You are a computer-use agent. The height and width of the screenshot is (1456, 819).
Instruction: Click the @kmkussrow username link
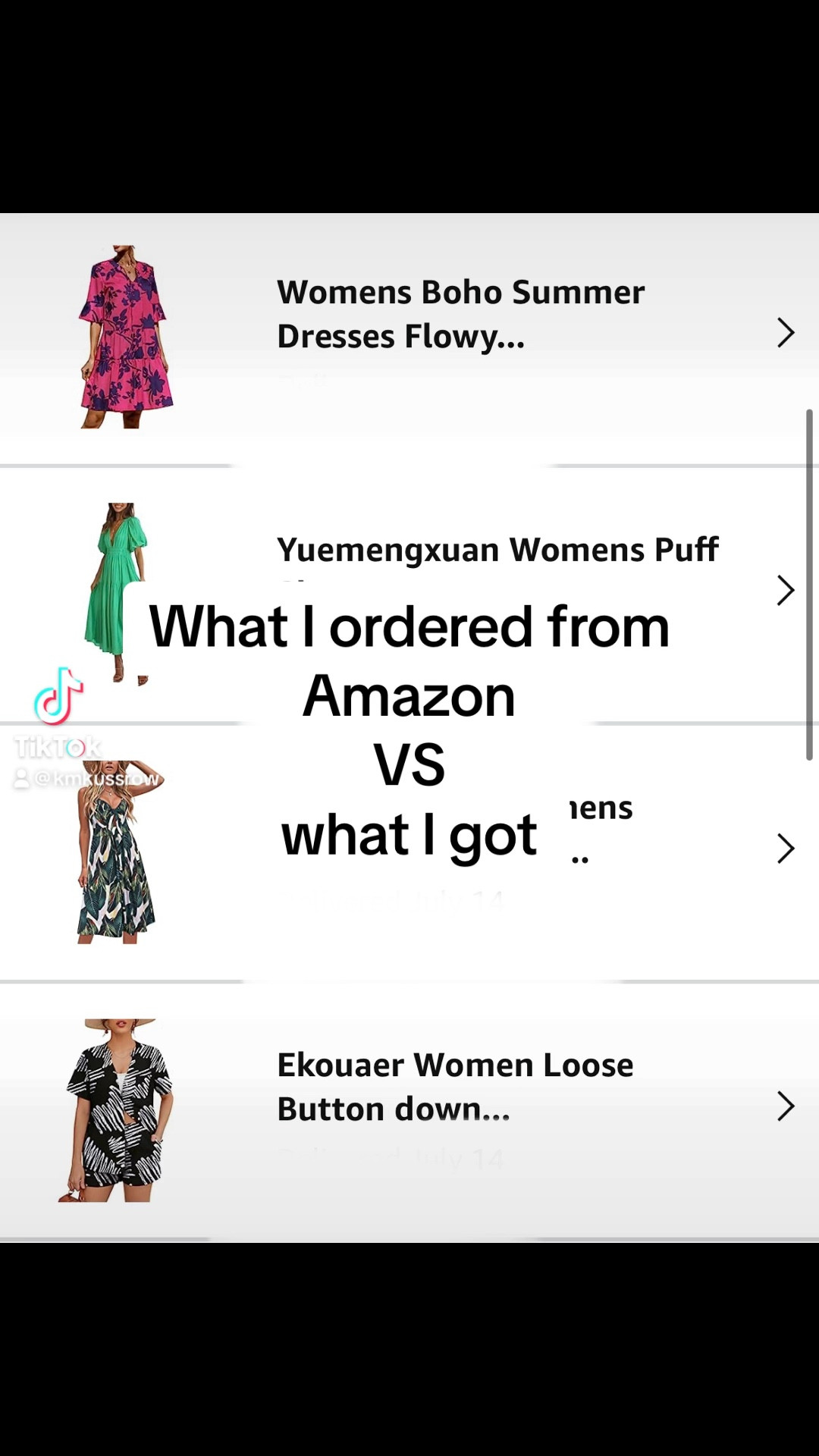pyautogui.click(x=99, y=777)
